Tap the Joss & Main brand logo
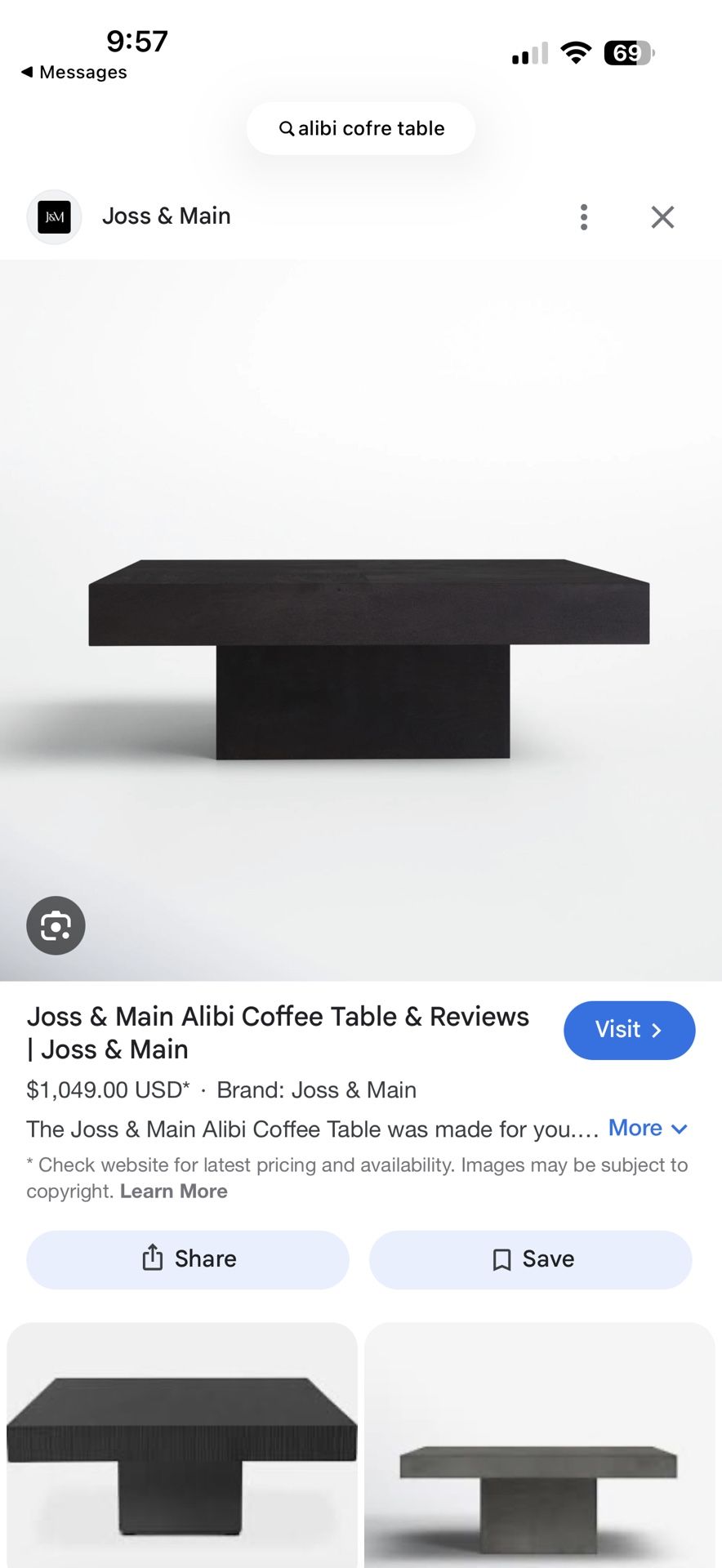Image resolution: width=722 pixels, height=1568 pixels. tap(54, 216)
